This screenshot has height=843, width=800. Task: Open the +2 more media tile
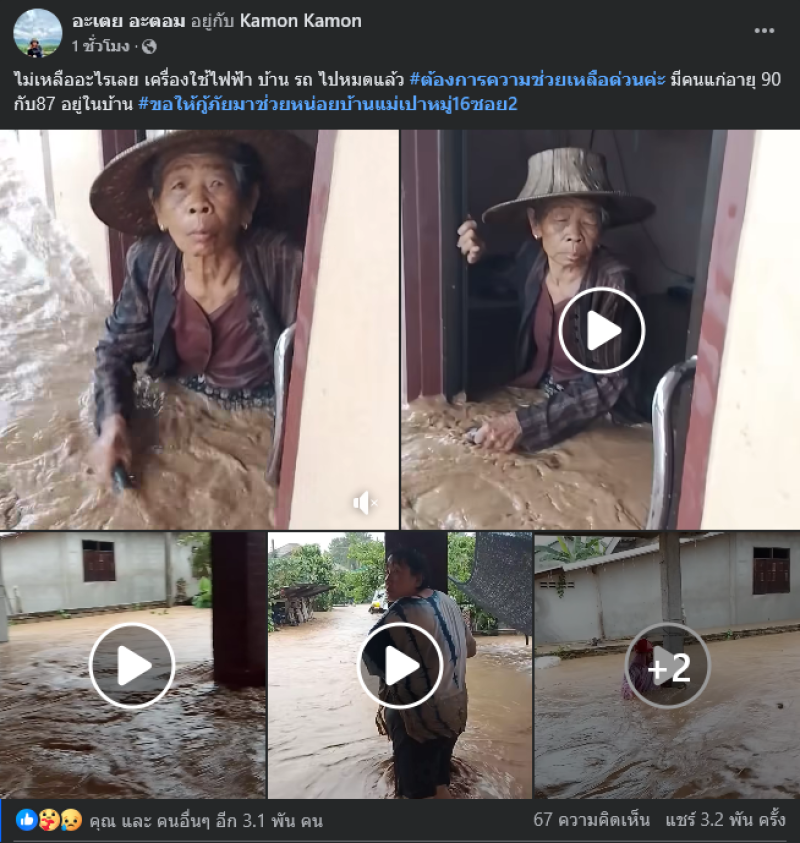click(667, 665)
